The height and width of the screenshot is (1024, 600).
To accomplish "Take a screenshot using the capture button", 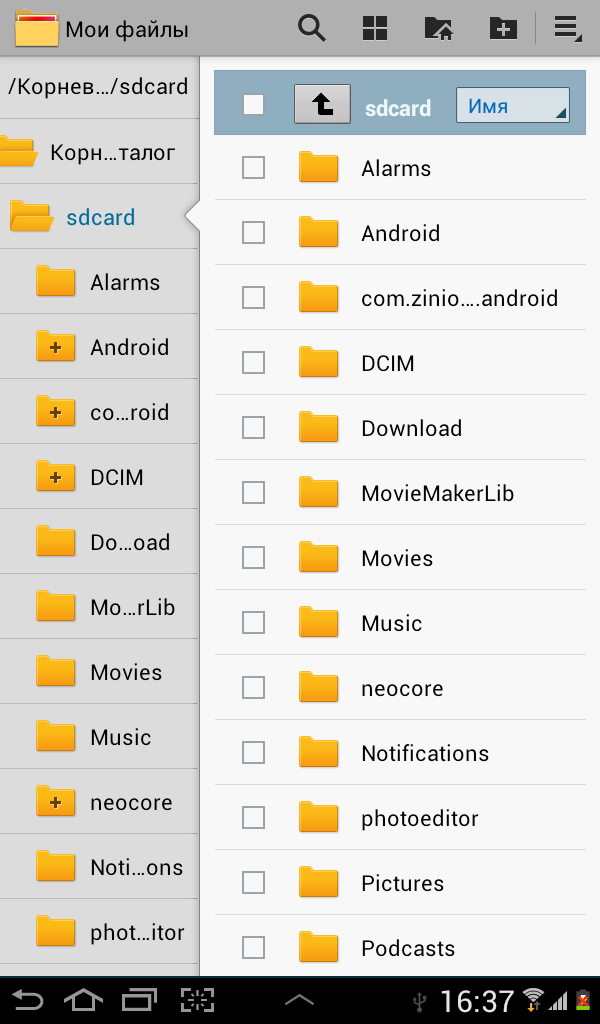I will coord(197,1000).
